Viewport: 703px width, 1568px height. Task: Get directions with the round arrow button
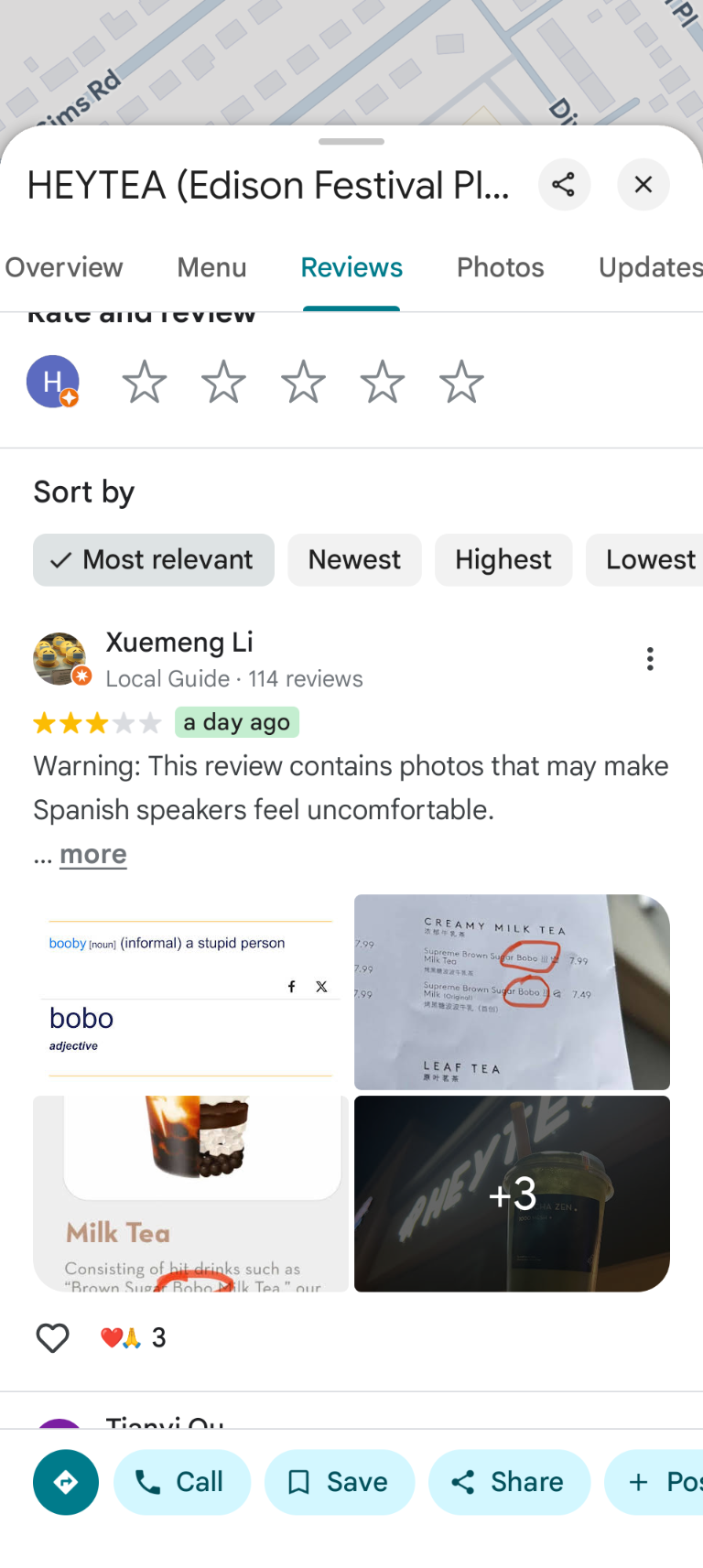point(66,1482)
